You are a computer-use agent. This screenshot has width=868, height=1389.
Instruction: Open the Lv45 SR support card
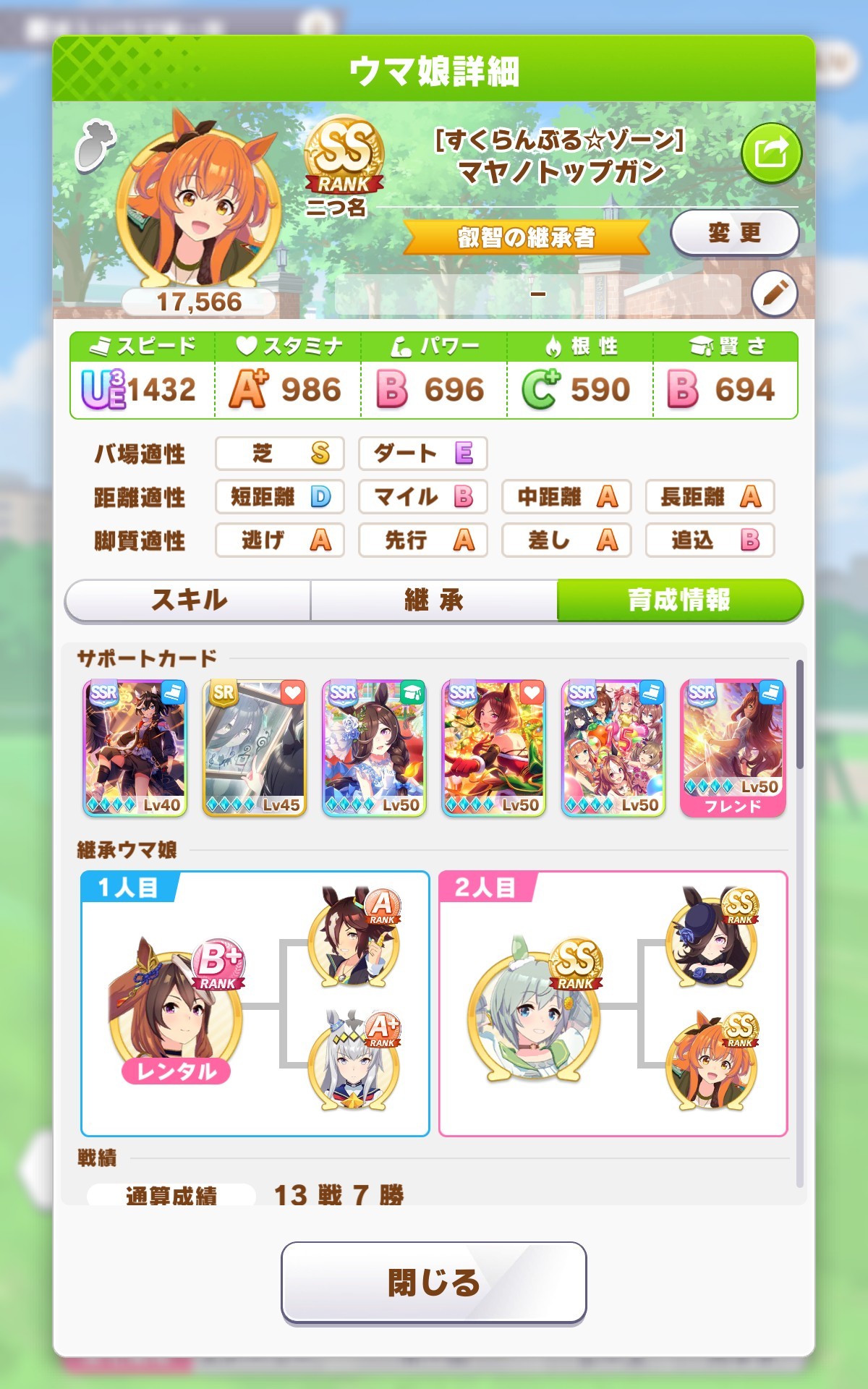pos(255,747)
